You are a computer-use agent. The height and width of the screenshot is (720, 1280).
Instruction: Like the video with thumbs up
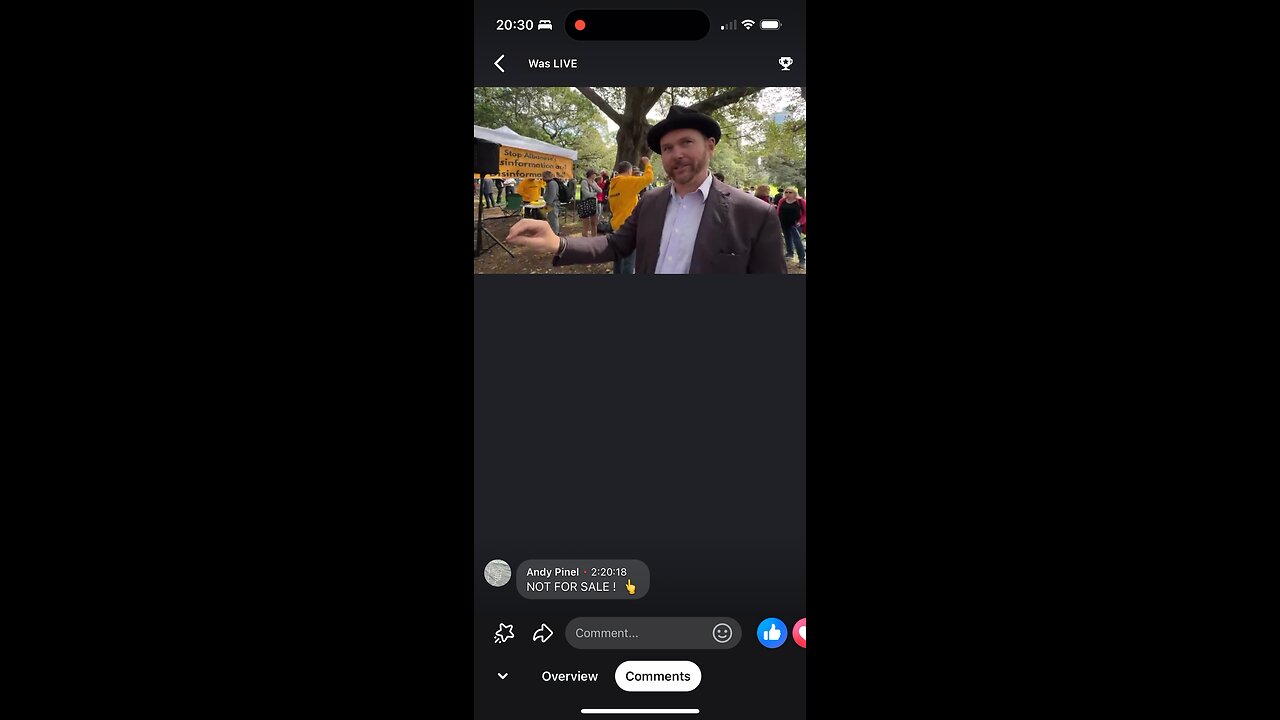pos(772,633)
